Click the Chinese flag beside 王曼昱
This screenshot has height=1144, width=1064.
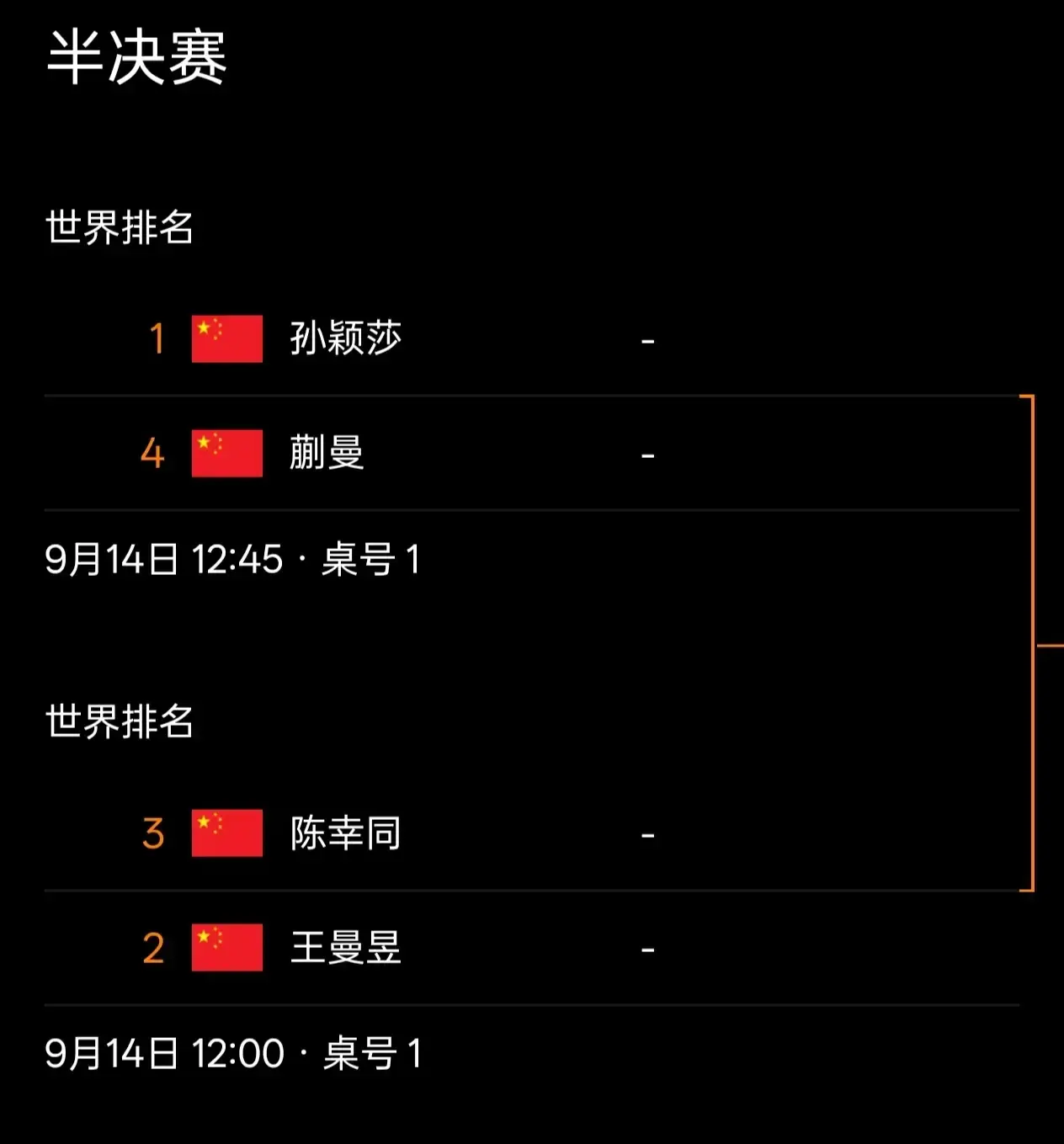(x=226, y=947)
